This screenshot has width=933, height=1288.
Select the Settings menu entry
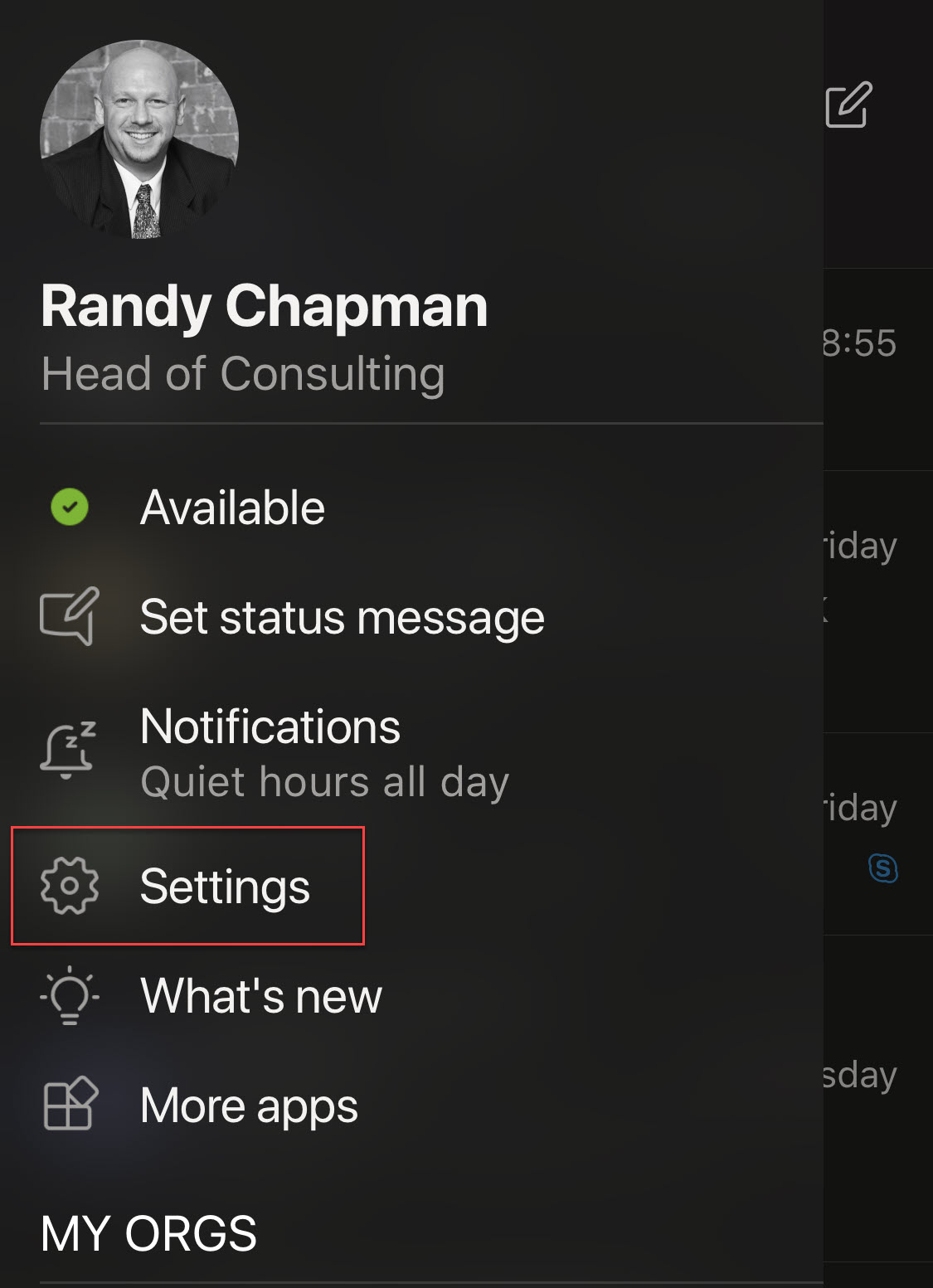[x=225, y=886]
